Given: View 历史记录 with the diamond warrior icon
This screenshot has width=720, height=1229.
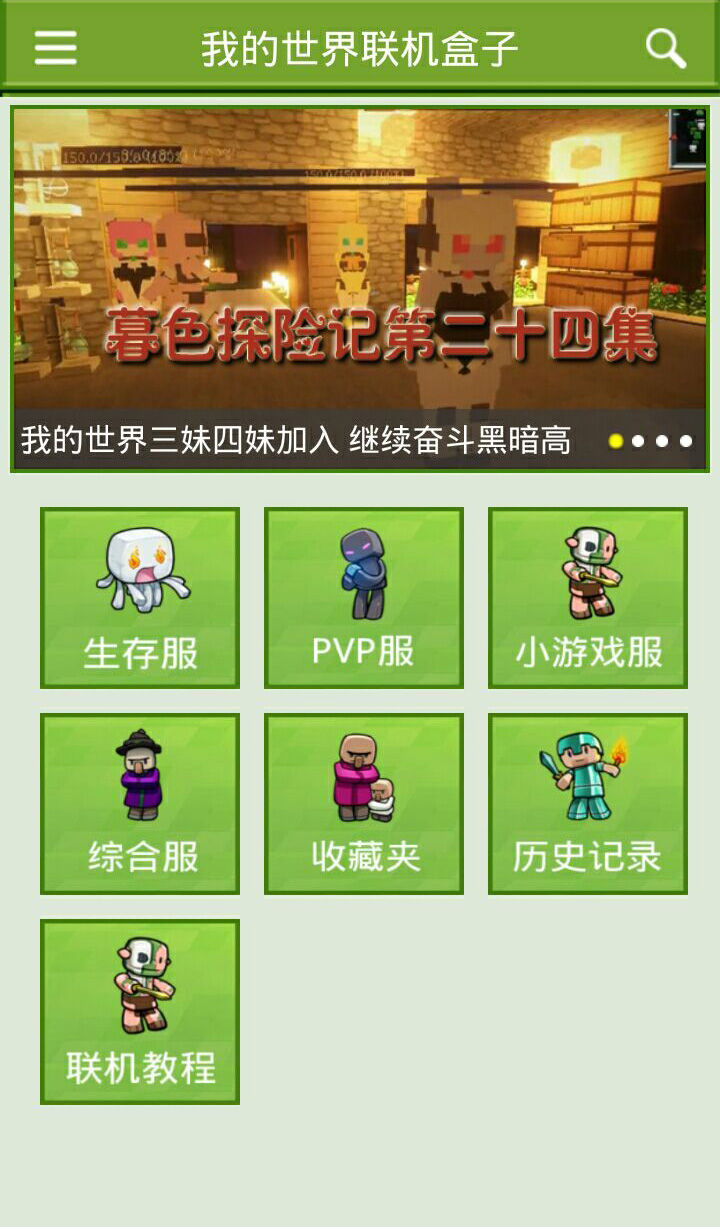Looking at the screenshot, I should coord(586,804).
